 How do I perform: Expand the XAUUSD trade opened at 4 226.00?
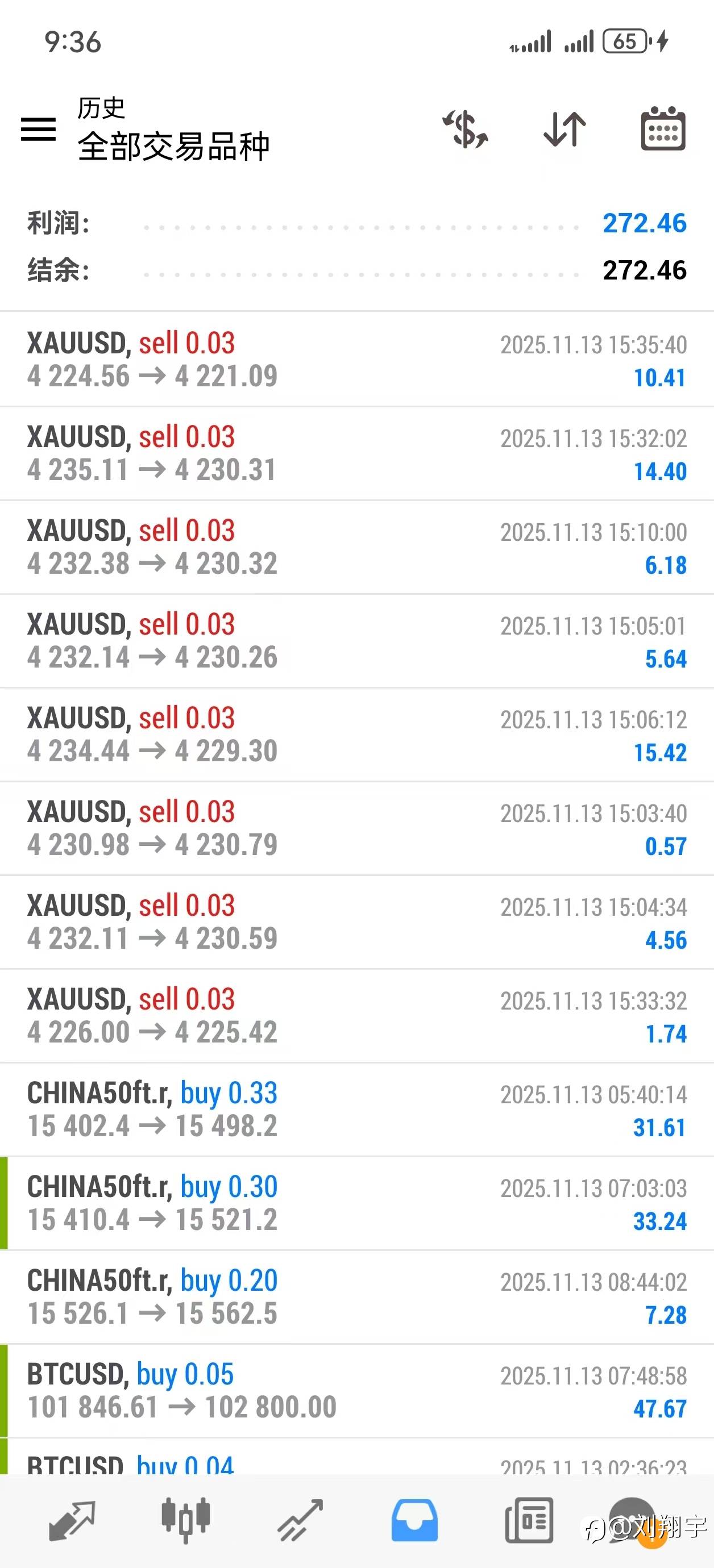pos(357,1016)
